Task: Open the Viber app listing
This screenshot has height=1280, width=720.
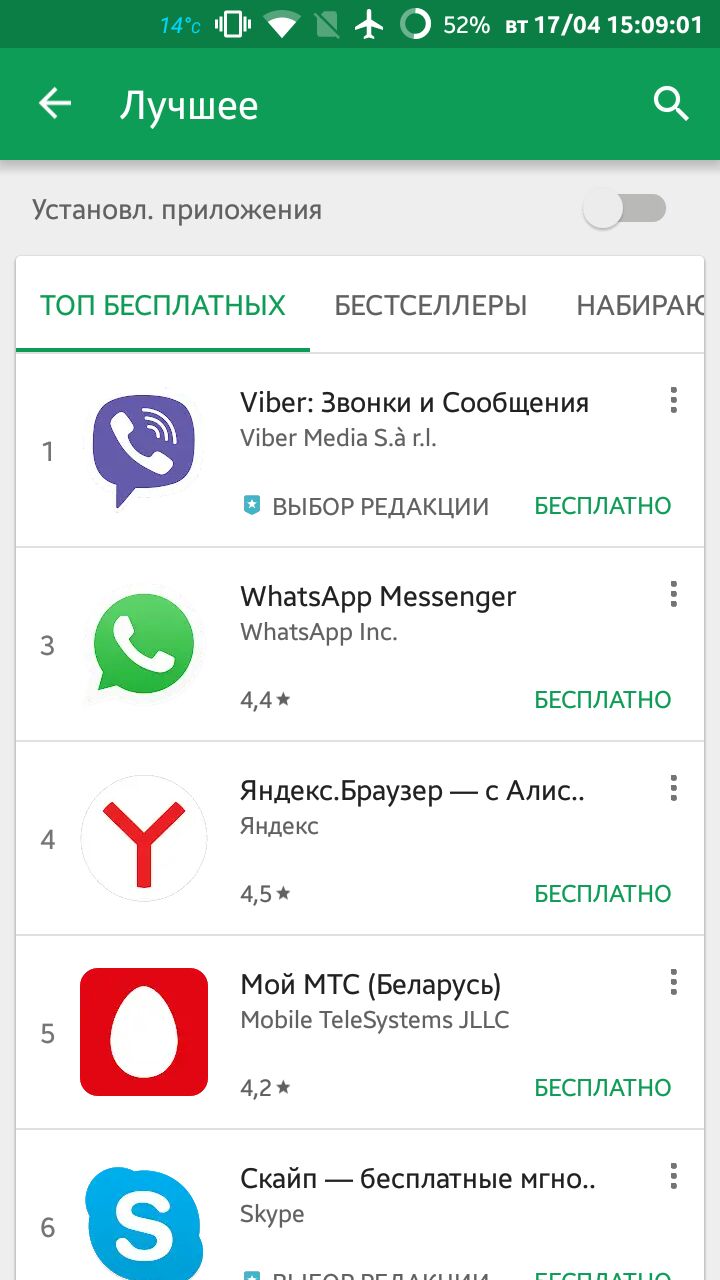Action: pos(414,403)
